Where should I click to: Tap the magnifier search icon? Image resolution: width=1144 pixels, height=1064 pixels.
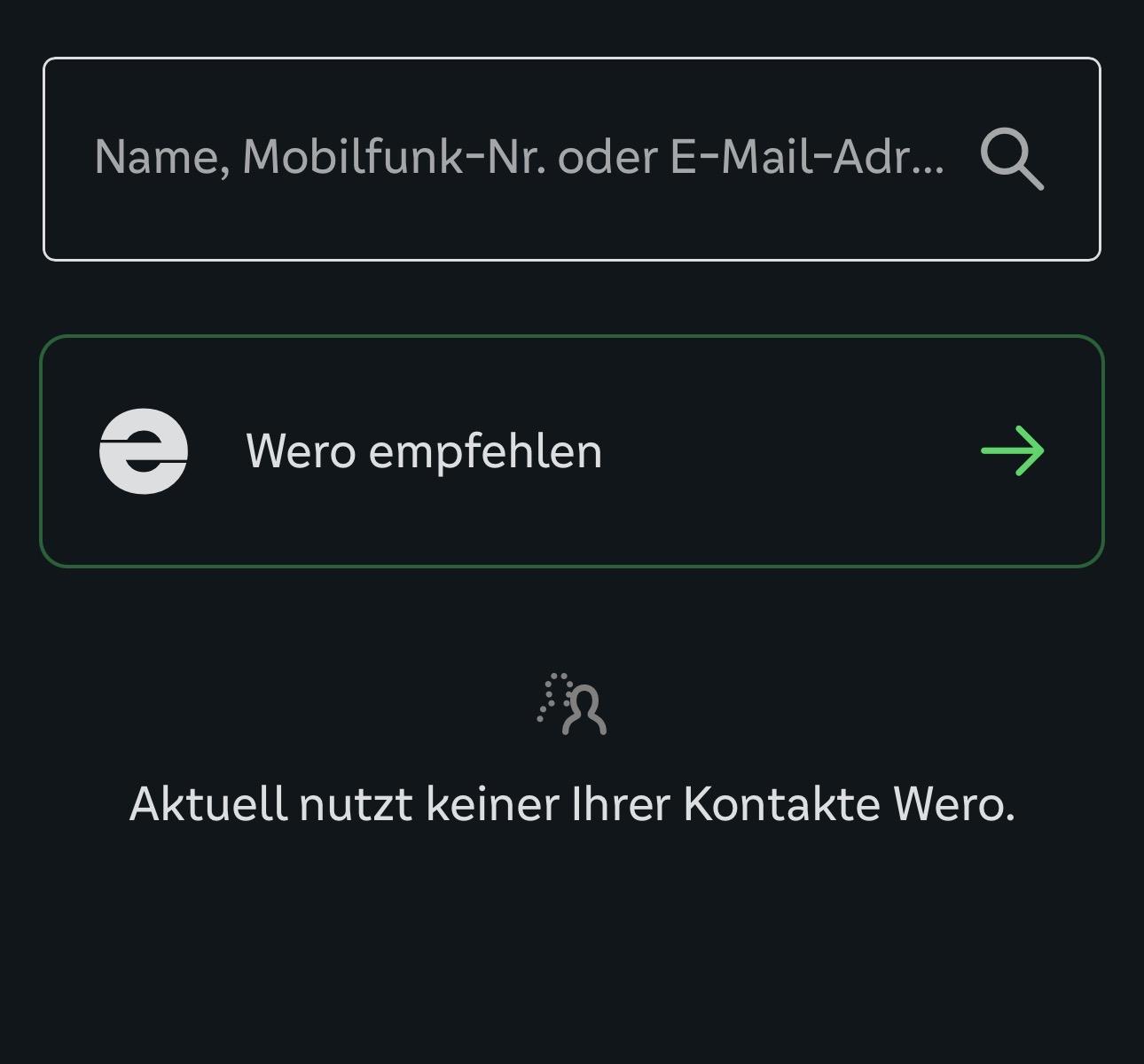click(1012, 160)
